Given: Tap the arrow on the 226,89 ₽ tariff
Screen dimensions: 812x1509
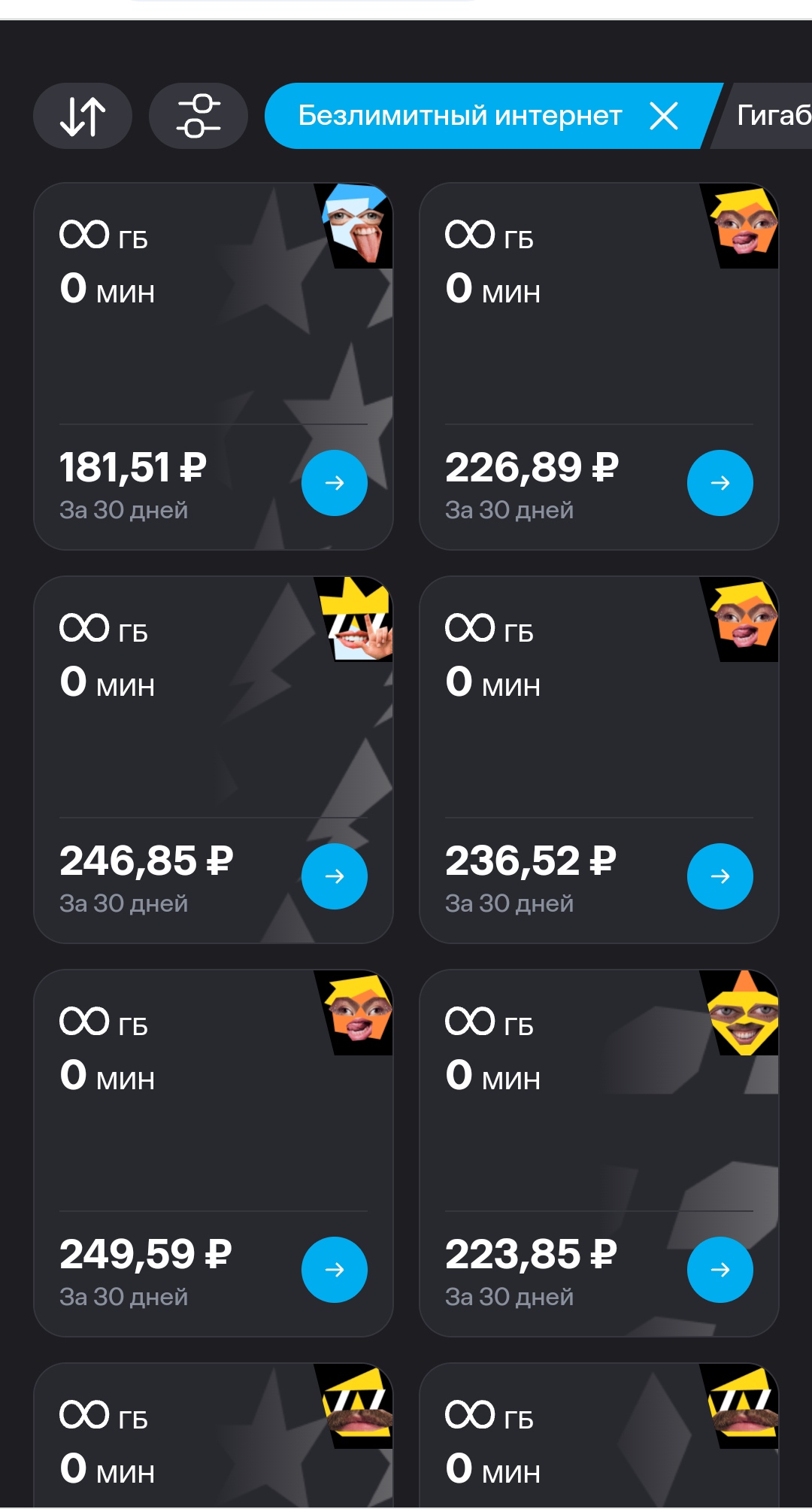Looking at the screenshot, I should point(720,483).
